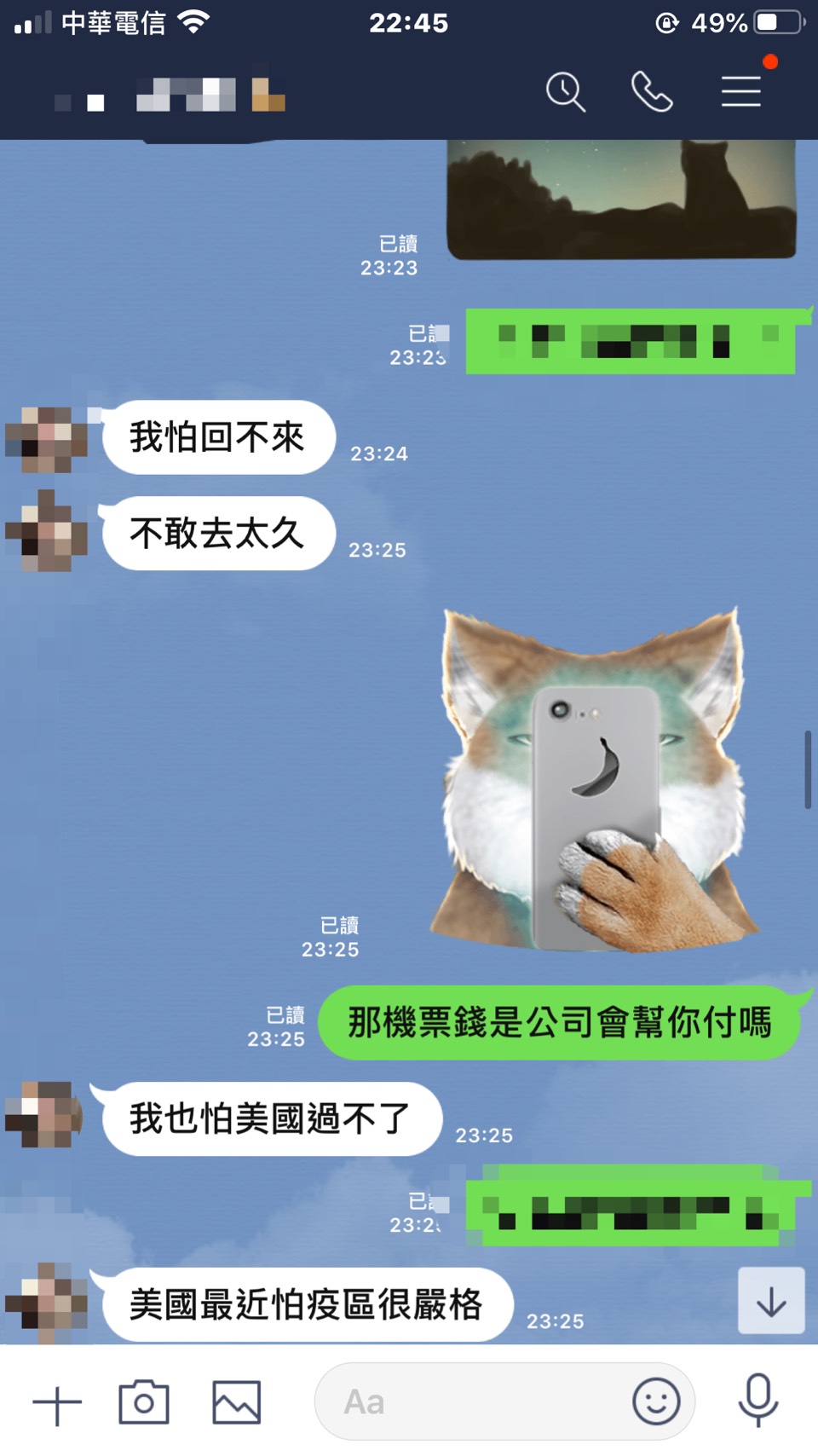Open the fox holding phone sticker
818x1456 pixels.
coord(590,780)
